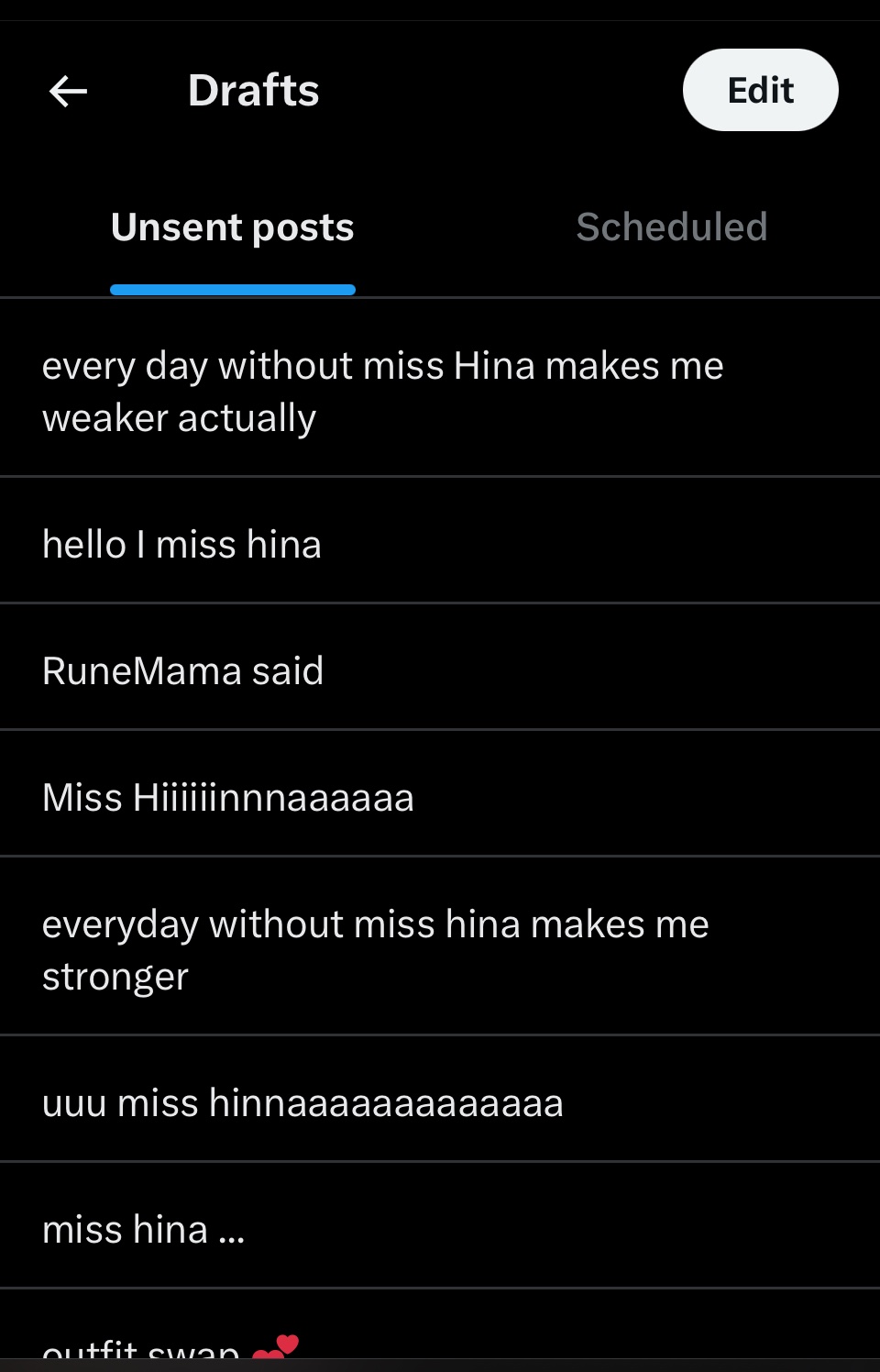Open the 'miss hina ...' draft
This screenshot has width=880, height=1372.
144,1230
